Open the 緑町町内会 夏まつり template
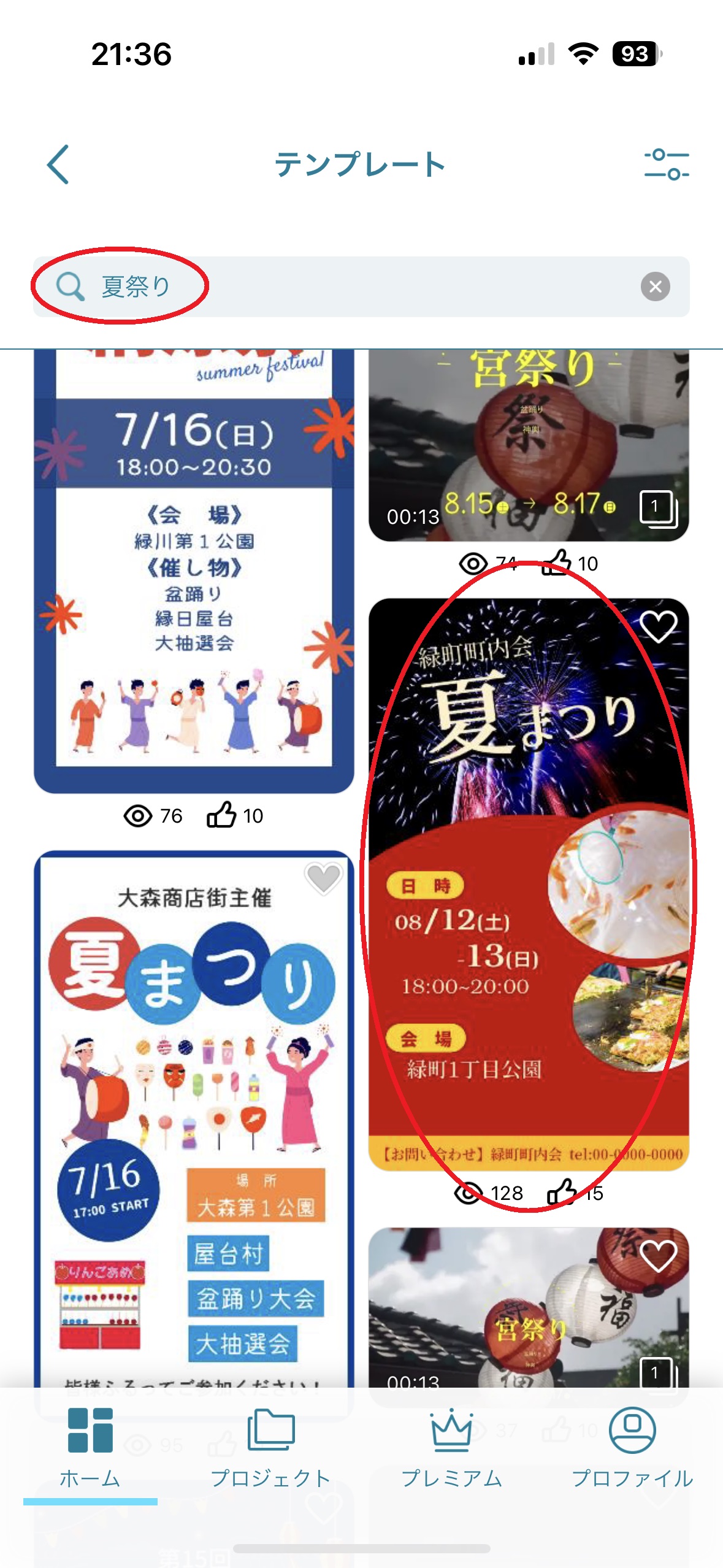The height and width of the screenshot is (1568, 723). (527, 883)
